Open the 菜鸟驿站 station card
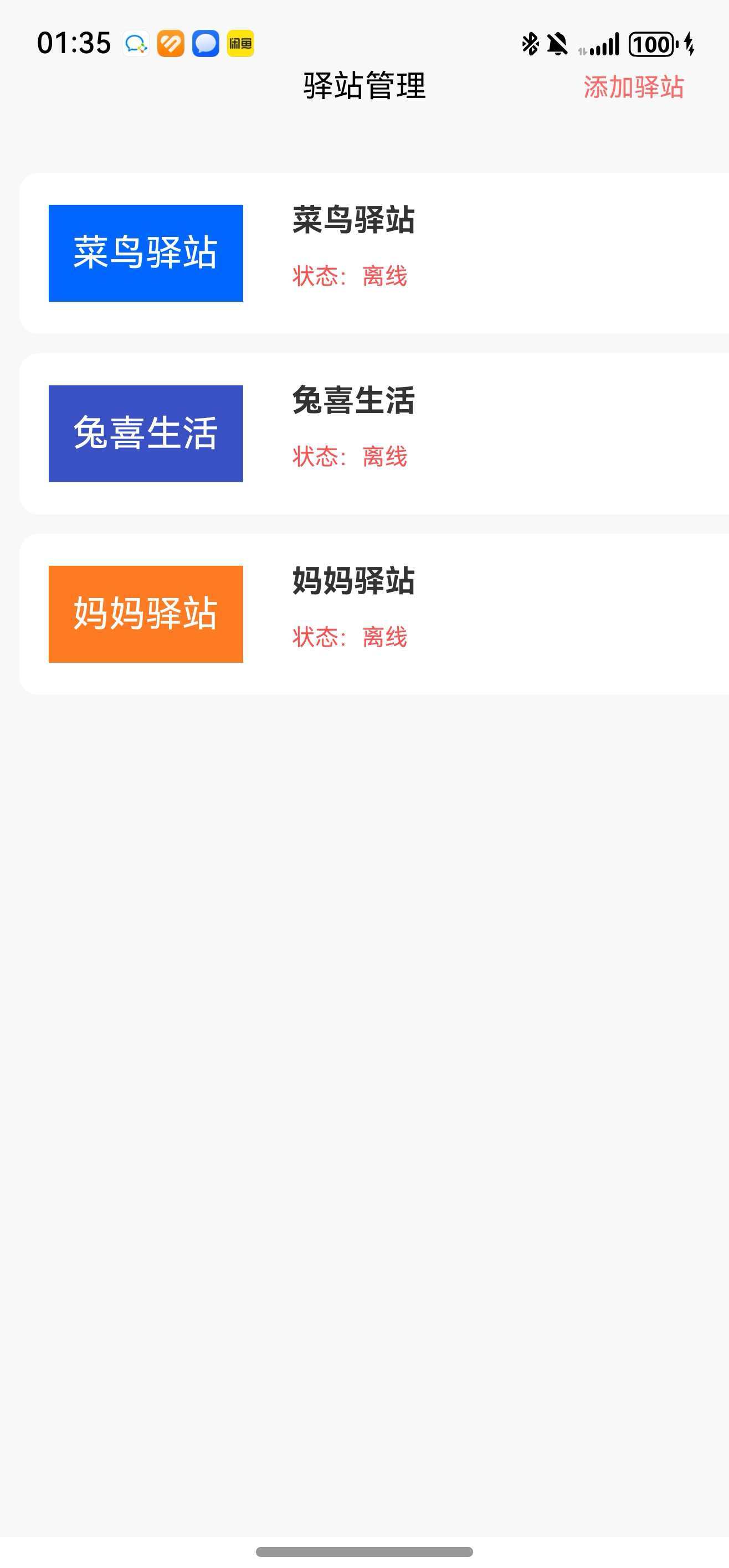 374,252
